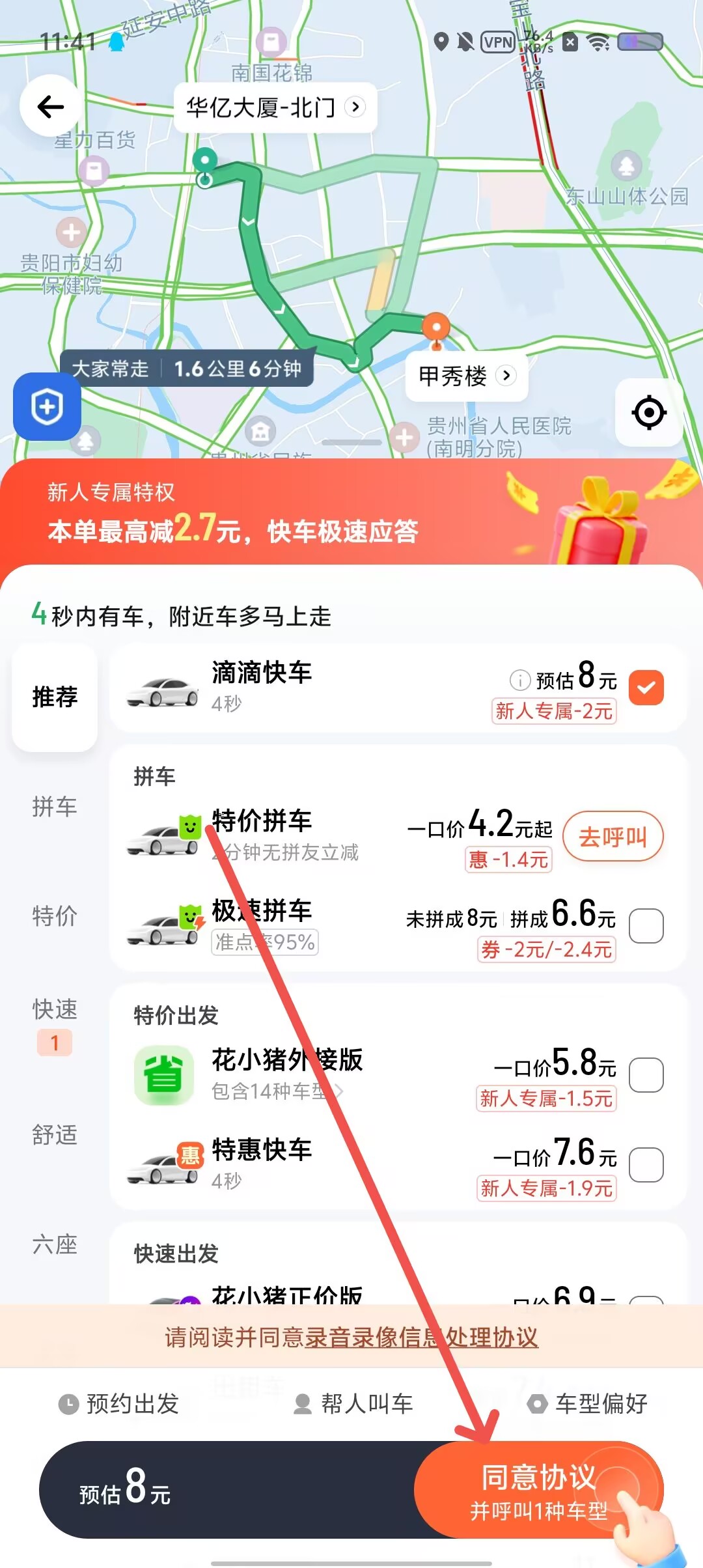The image size is (703, 1568).
Task: Open 录音录像信息处理协议 link
Action: [x=422, y=1337]
